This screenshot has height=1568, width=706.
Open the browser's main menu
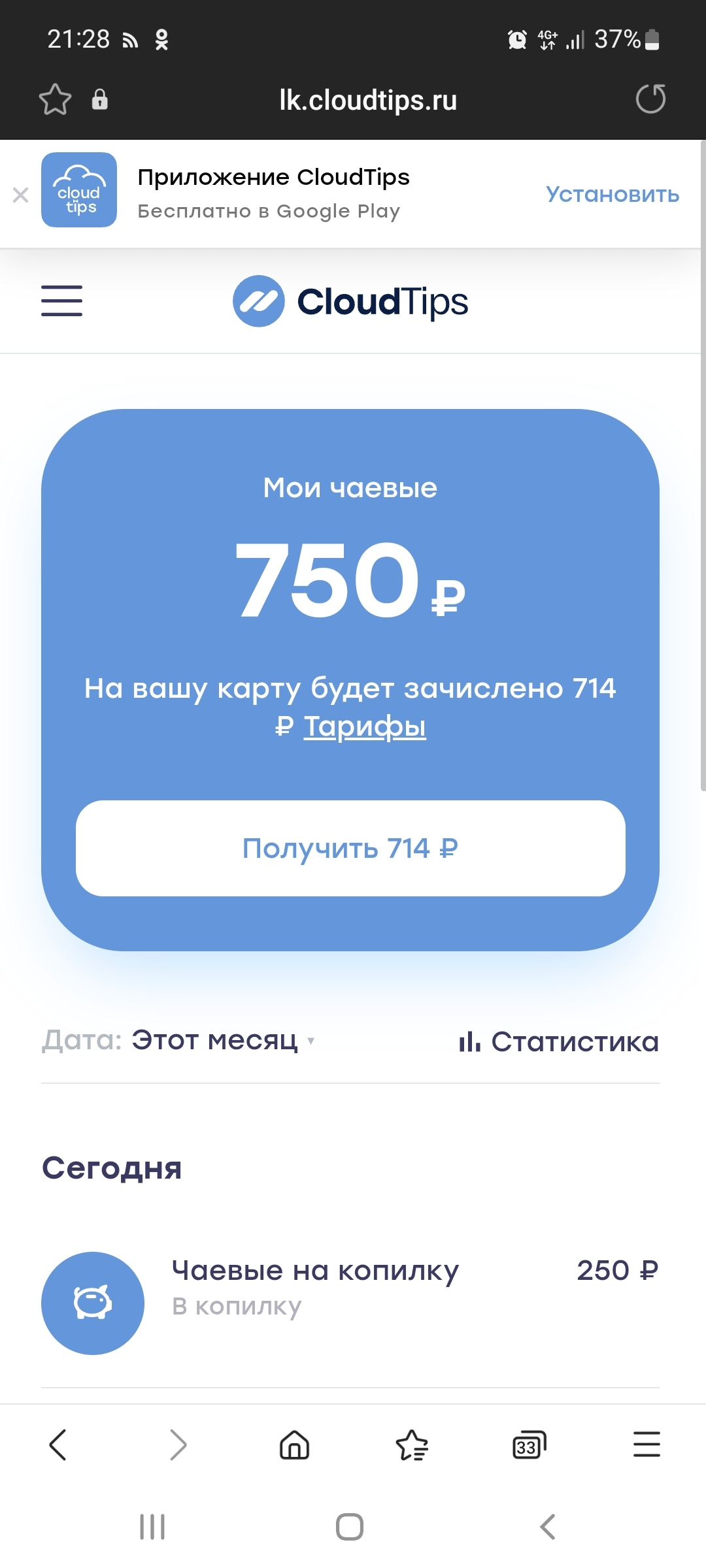(647, 1445)
